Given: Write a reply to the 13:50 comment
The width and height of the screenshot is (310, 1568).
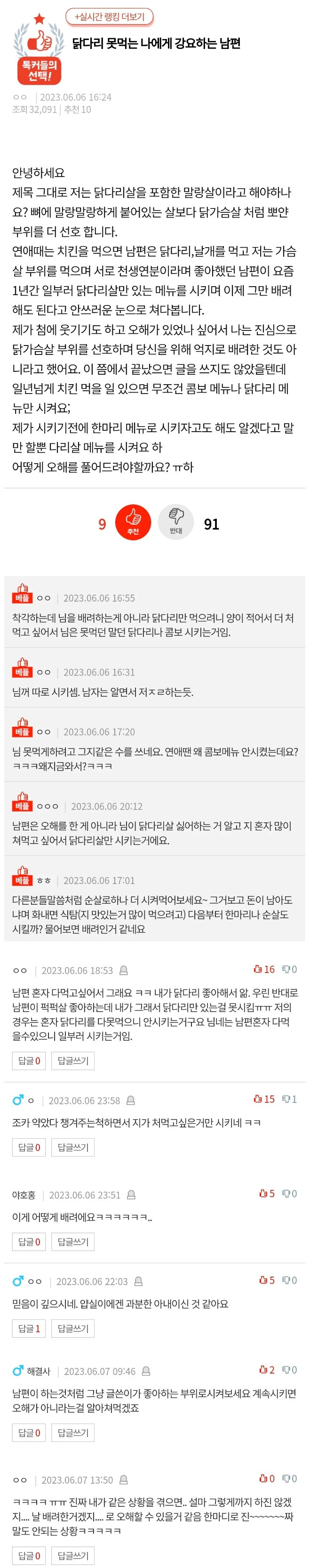Looking at the screenshot, I should tap(73, 1555).
